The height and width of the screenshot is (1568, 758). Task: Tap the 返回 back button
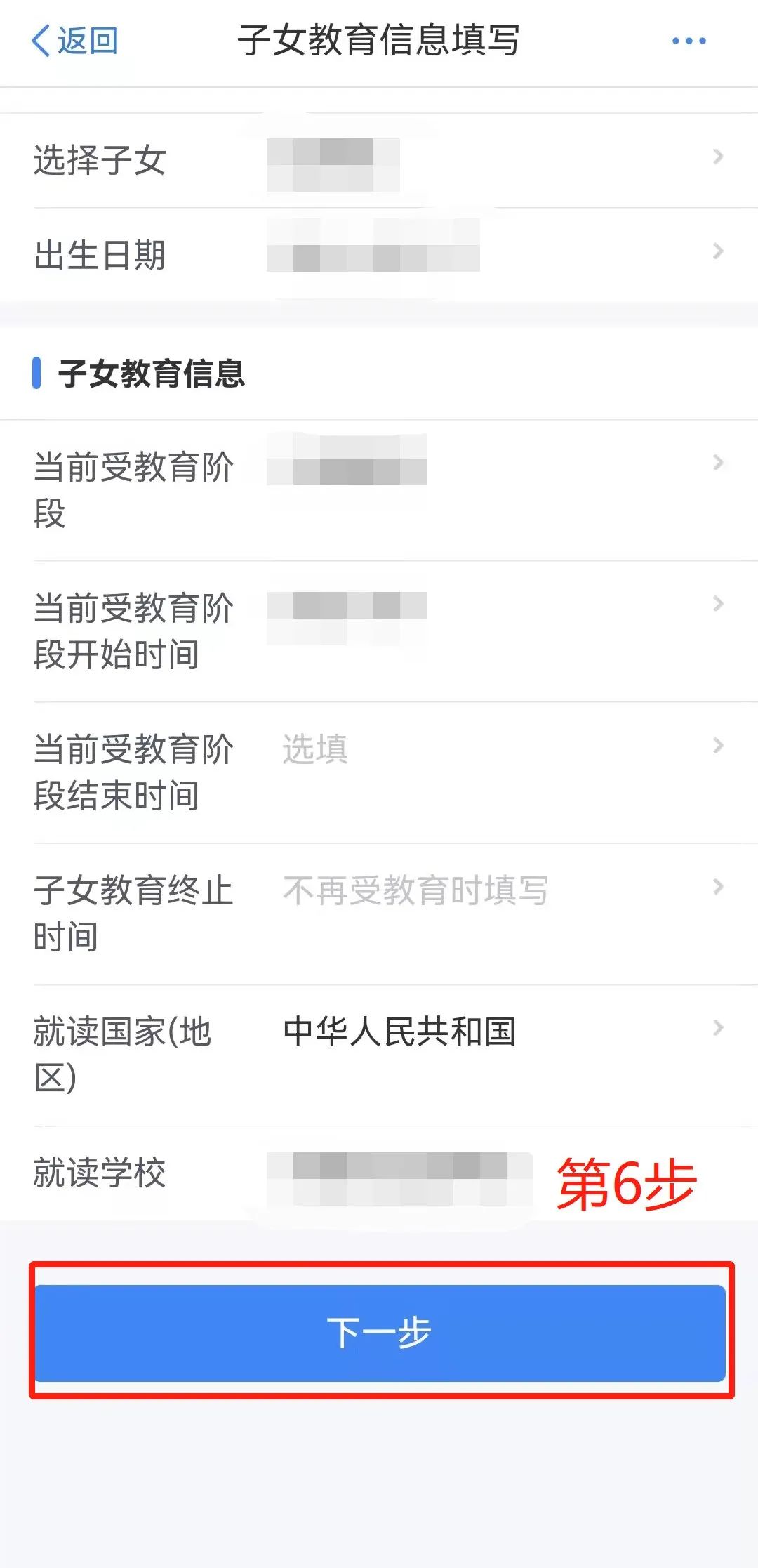point(74,41)
